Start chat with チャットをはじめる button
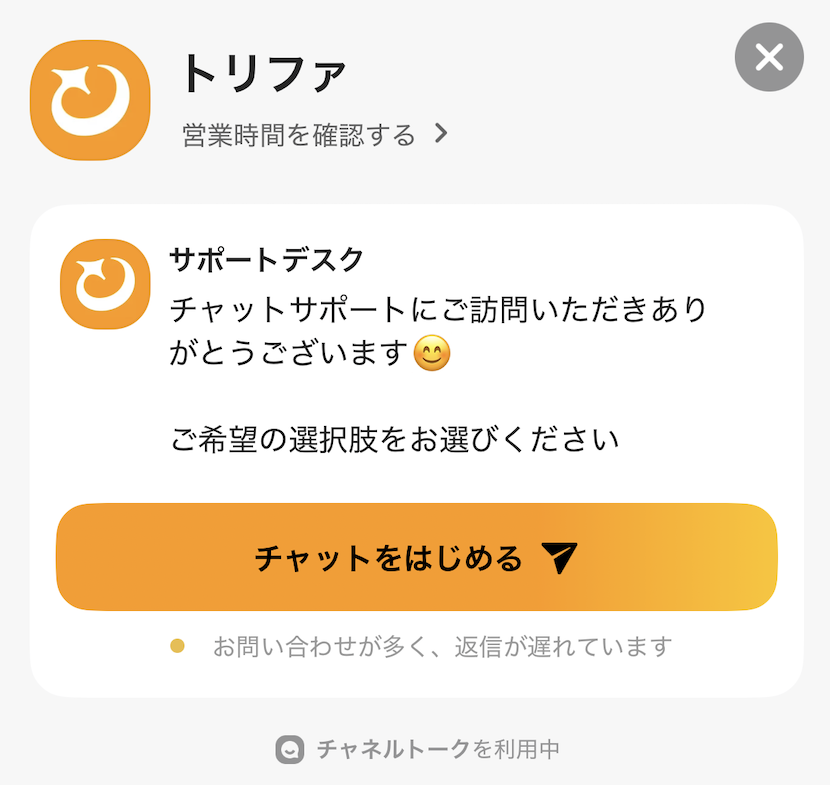830x785 pixels. coord(416,557)
